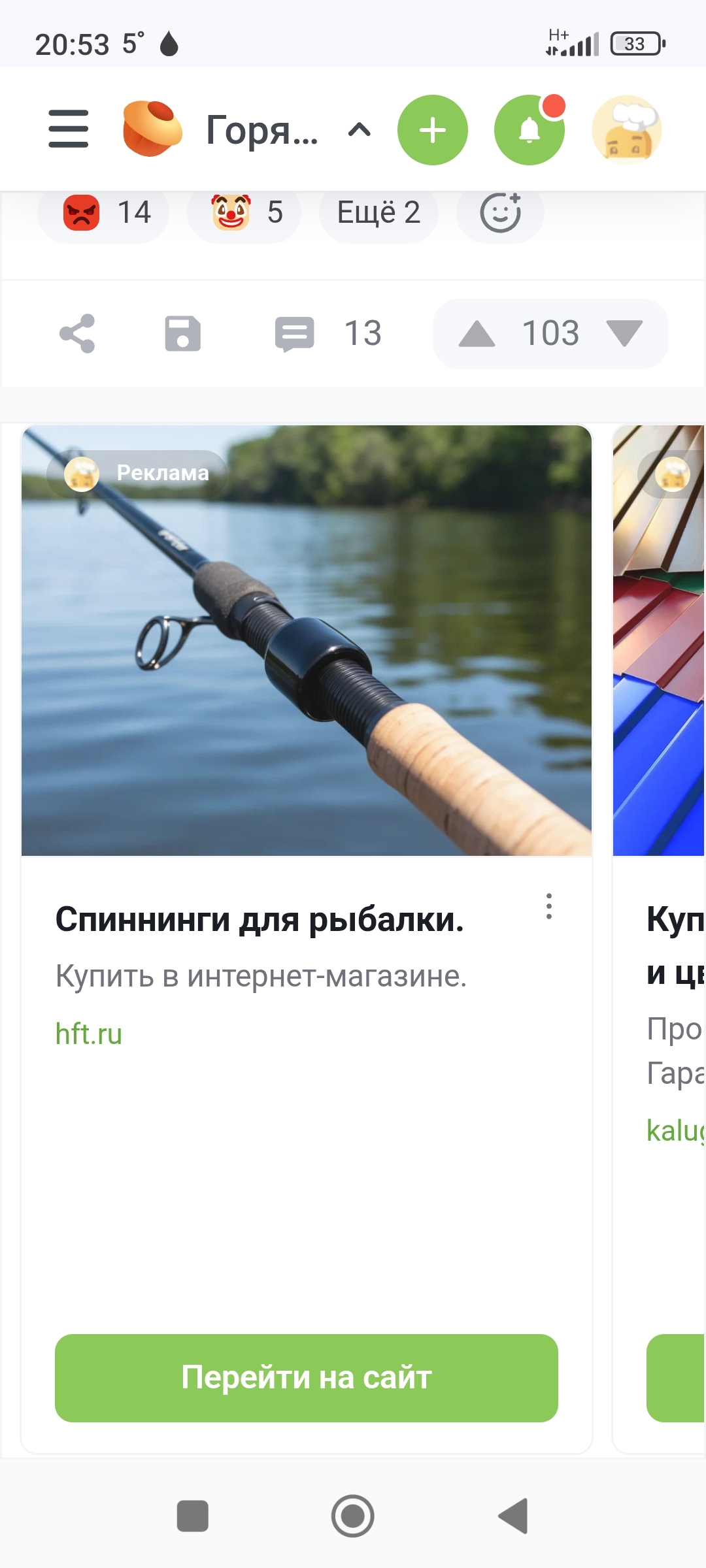706x1568 pixels.
Task: Open the 13 comments
Action: click(x=328, y=334)
